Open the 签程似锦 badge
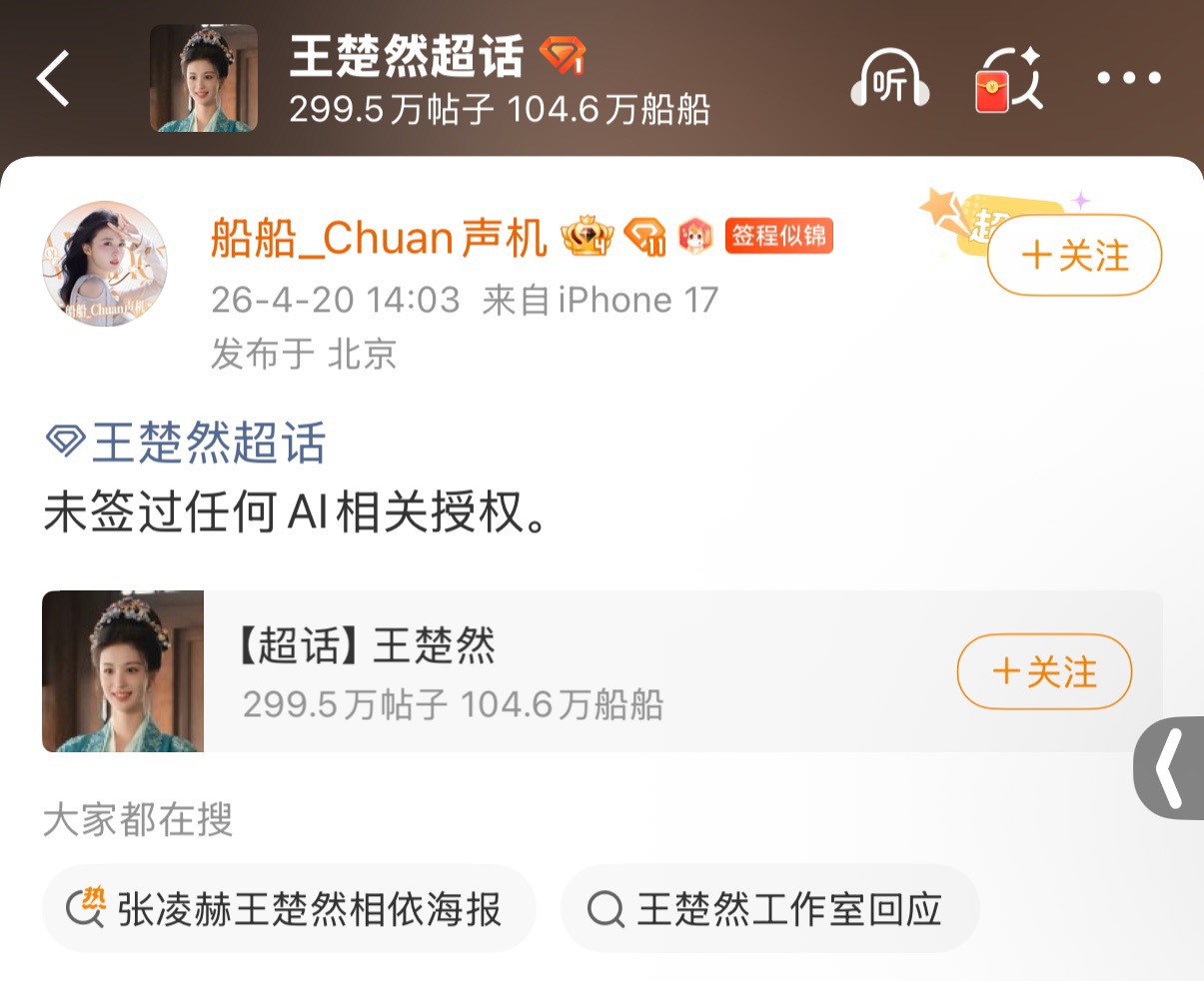 pyautogui.click(x=778, y=236)
